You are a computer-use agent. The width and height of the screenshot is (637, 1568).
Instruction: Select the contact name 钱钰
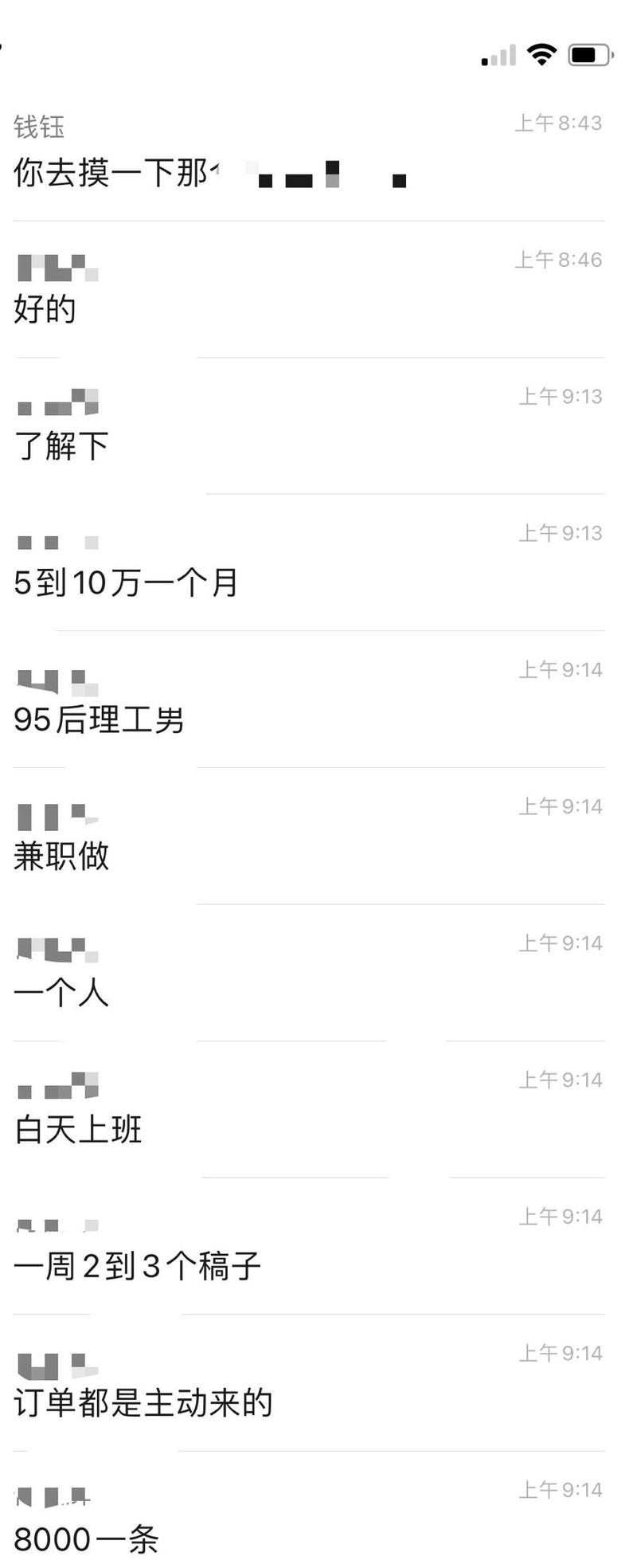point(40,126)
